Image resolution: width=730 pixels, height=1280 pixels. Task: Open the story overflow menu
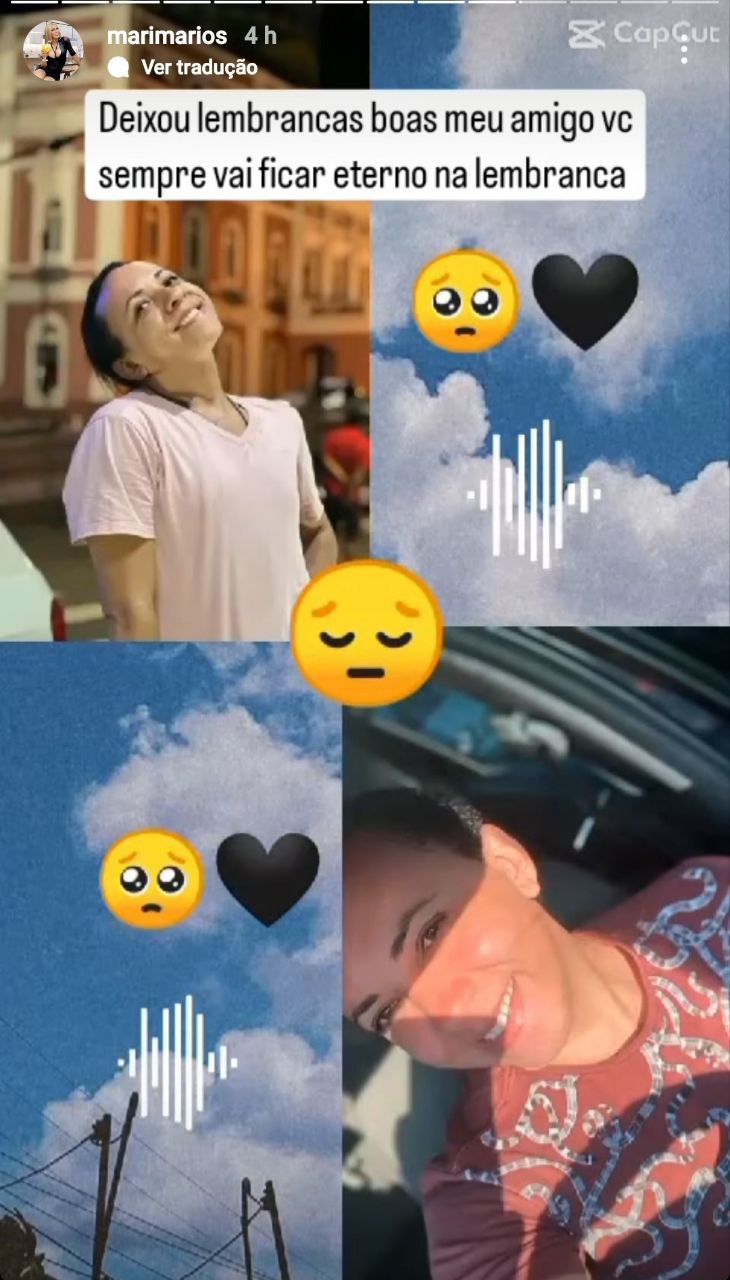(684, 45)
